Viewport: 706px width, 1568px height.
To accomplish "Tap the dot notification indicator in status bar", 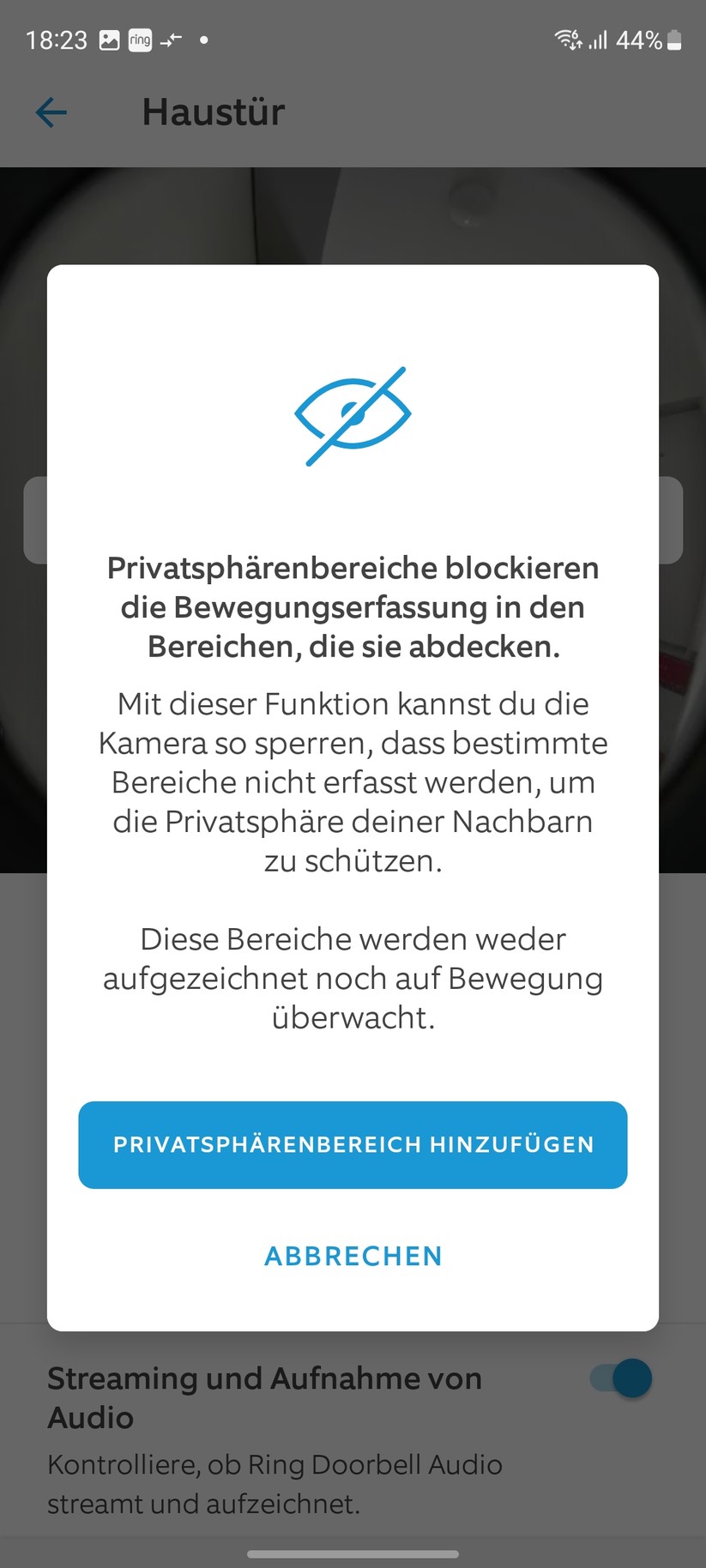I will [203, 39].
